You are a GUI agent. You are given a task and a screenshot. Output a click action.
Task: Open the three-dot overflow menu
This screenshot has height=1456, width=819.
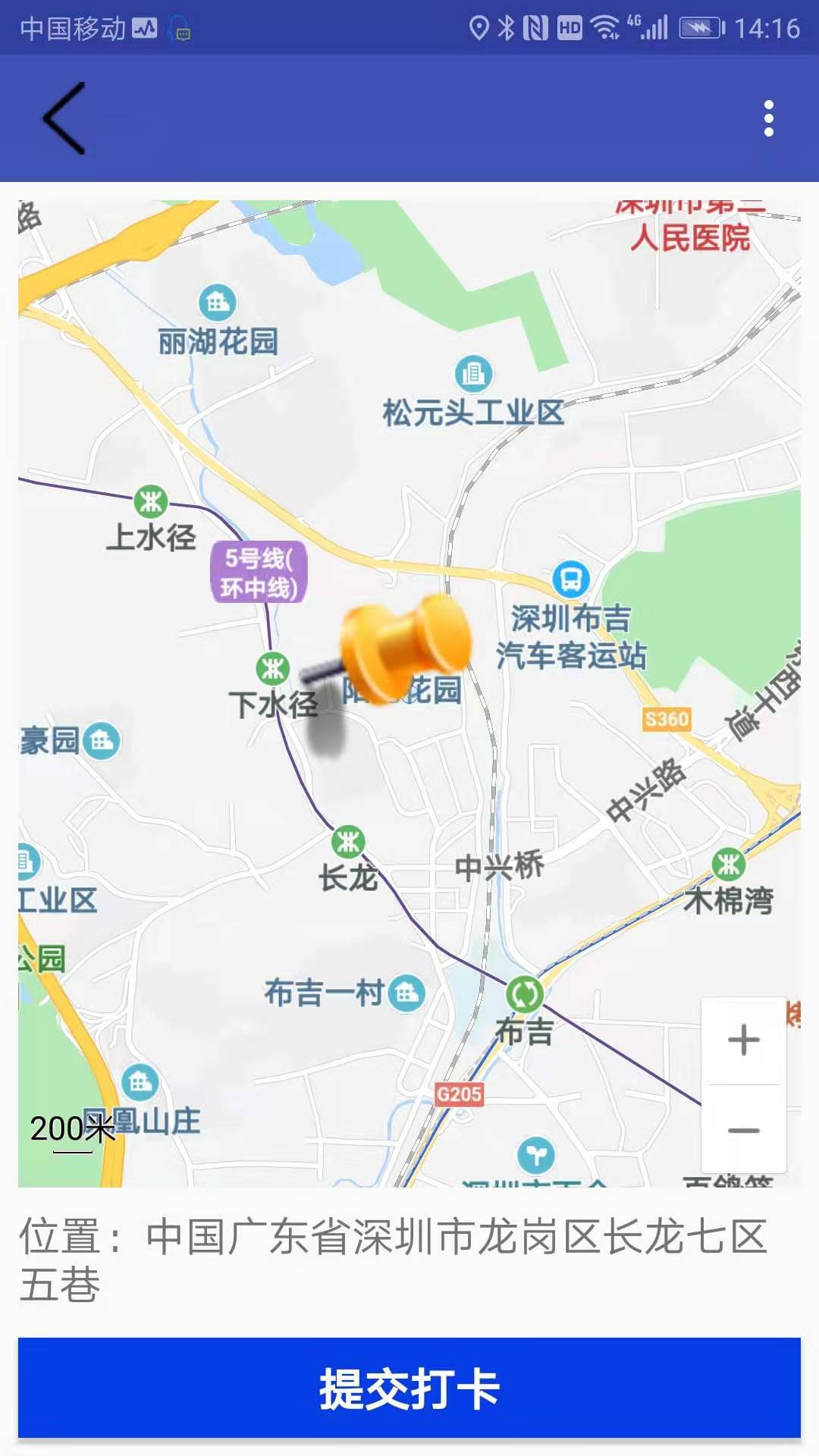[769, 119]
